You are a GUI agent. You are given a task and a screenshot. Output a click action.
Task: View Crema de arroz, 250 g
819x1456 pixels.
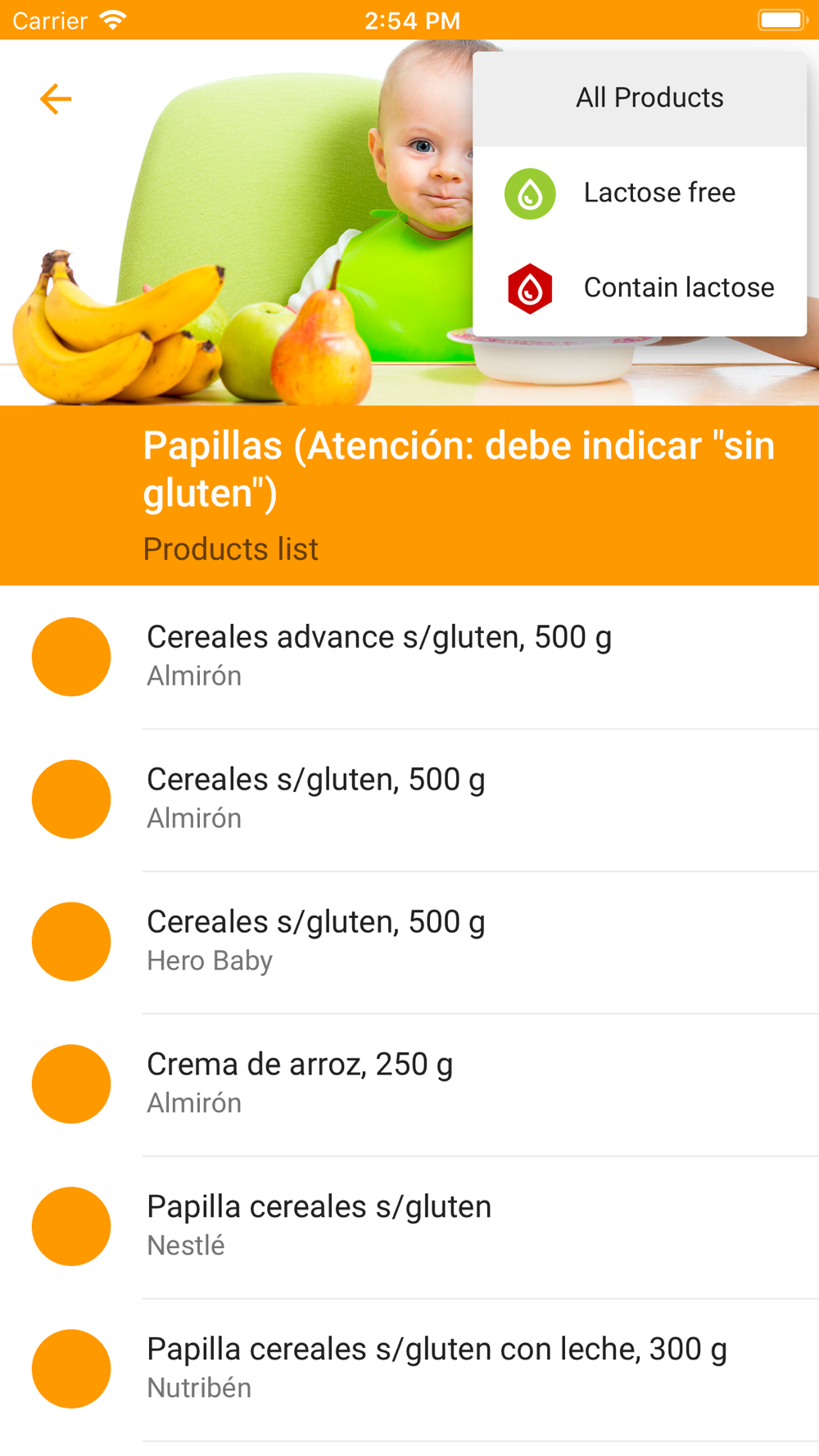pos(409,1084)
